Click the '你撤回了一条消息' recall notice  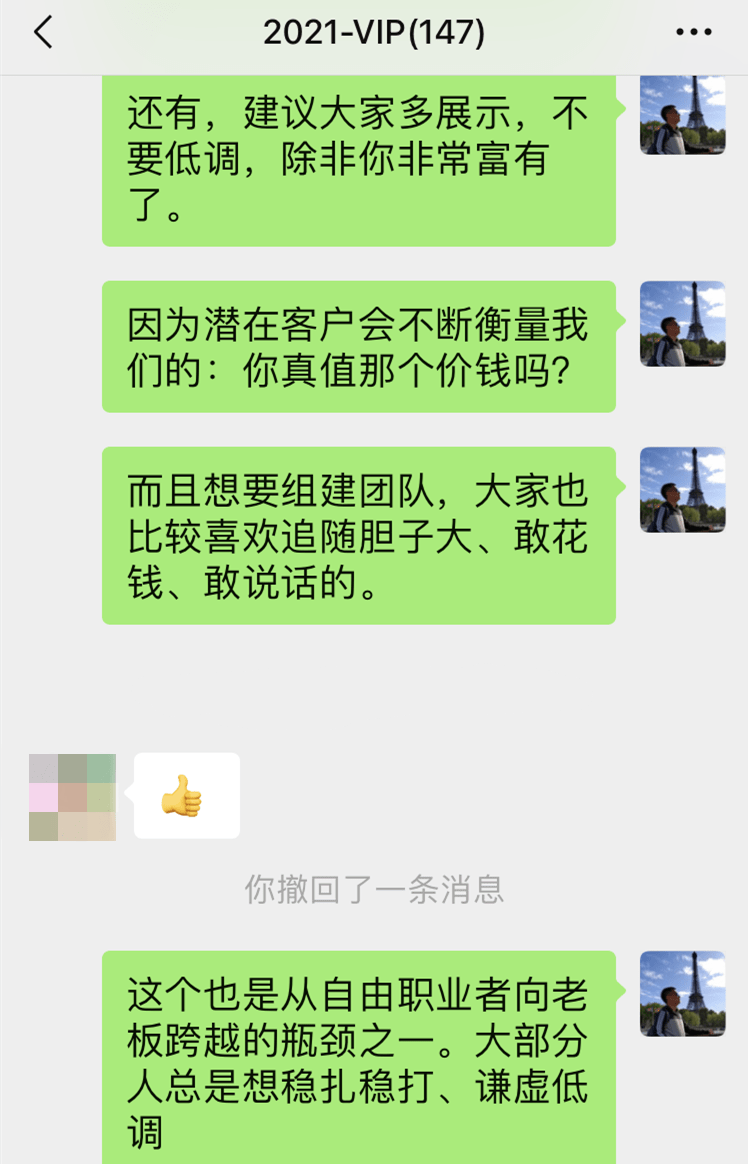(374, 888)
